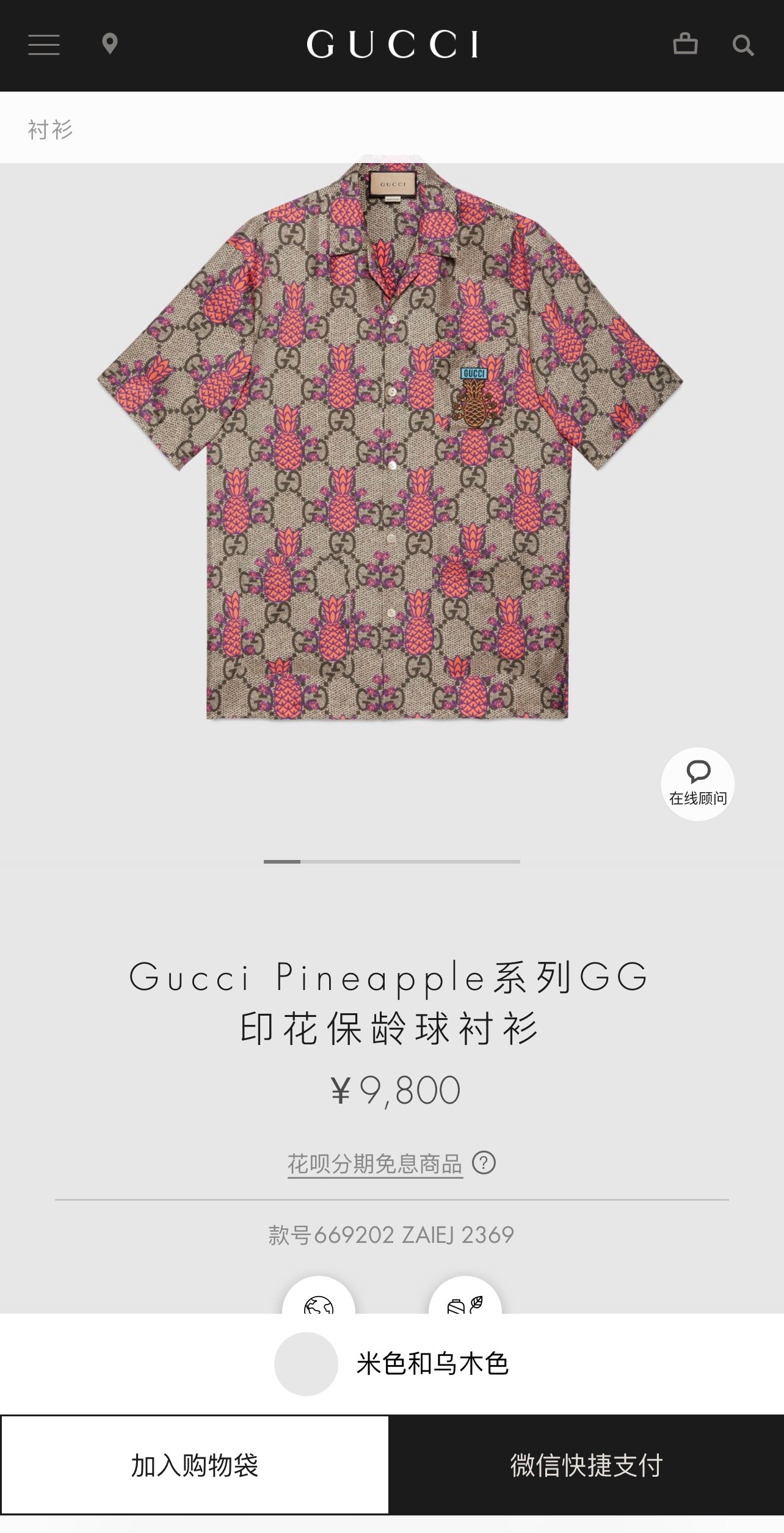
Task: Open the pineapple shirt product image
Action: 391,440
